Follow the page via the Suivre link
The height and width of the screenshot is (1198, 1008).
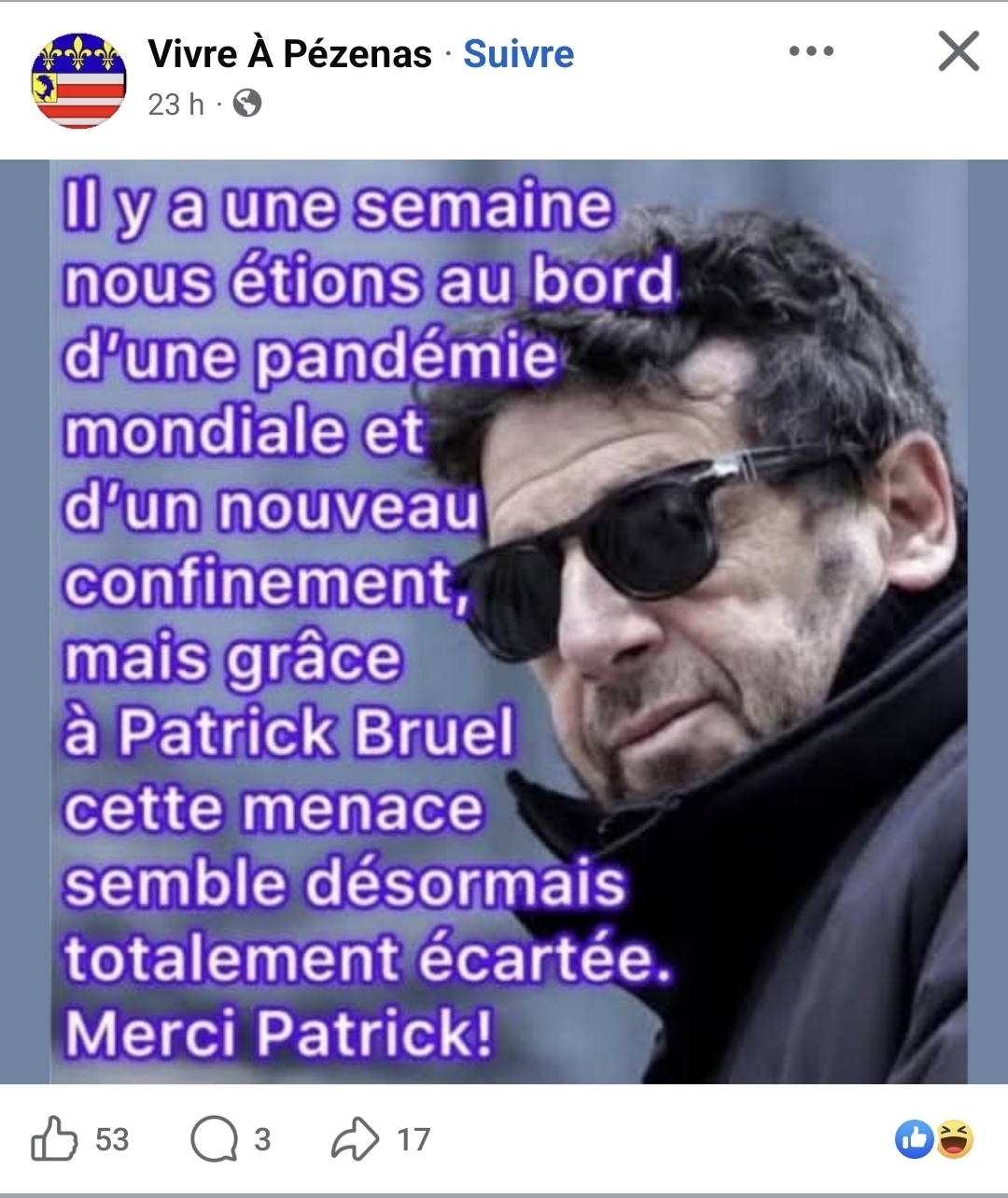click(518, 54)
